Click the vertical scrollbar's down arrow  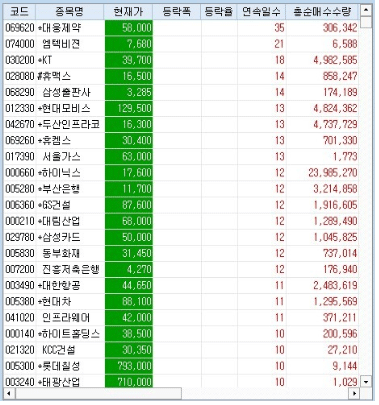tap(366, 381)
